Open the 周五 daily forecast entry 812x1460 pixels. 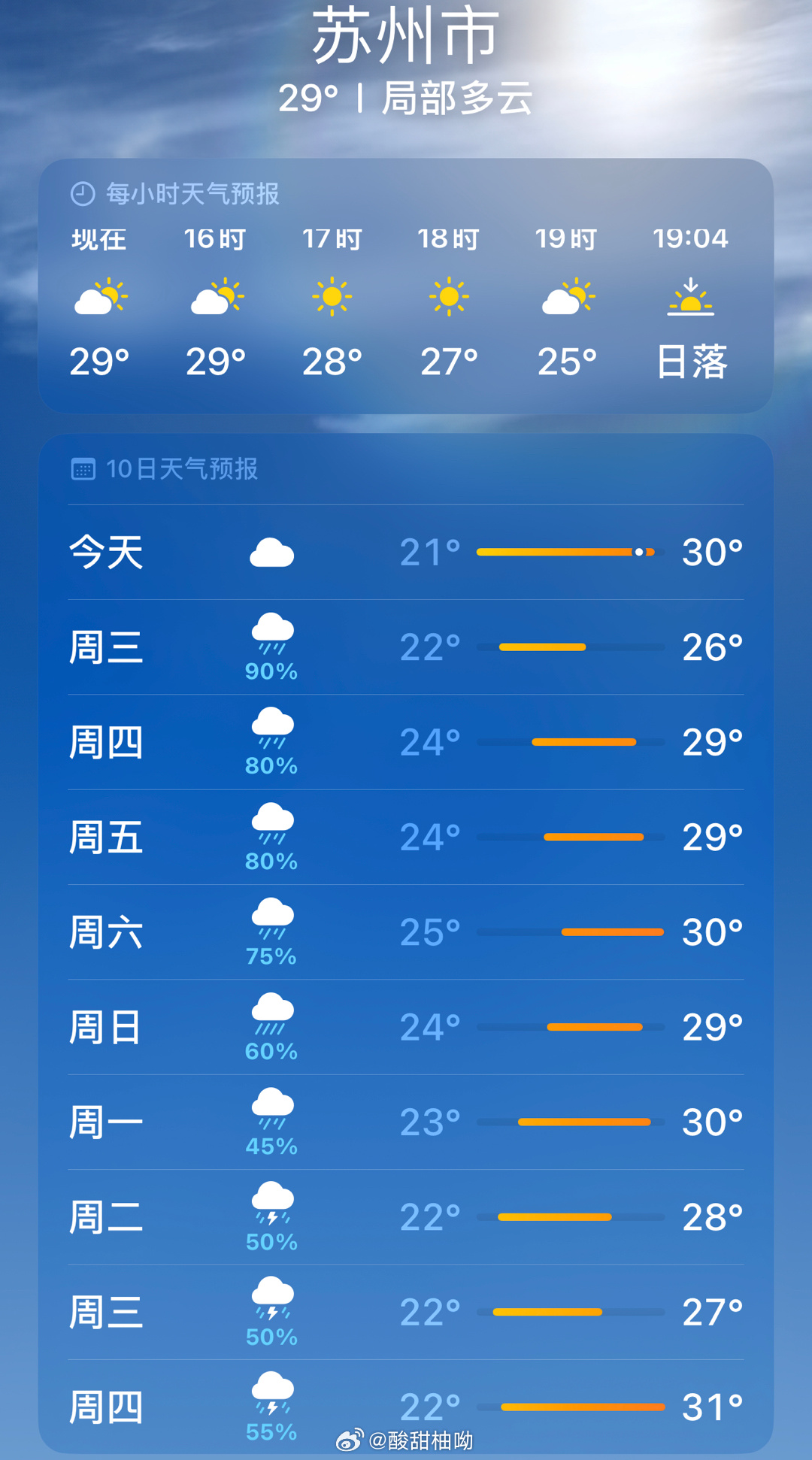pos(406,837)
